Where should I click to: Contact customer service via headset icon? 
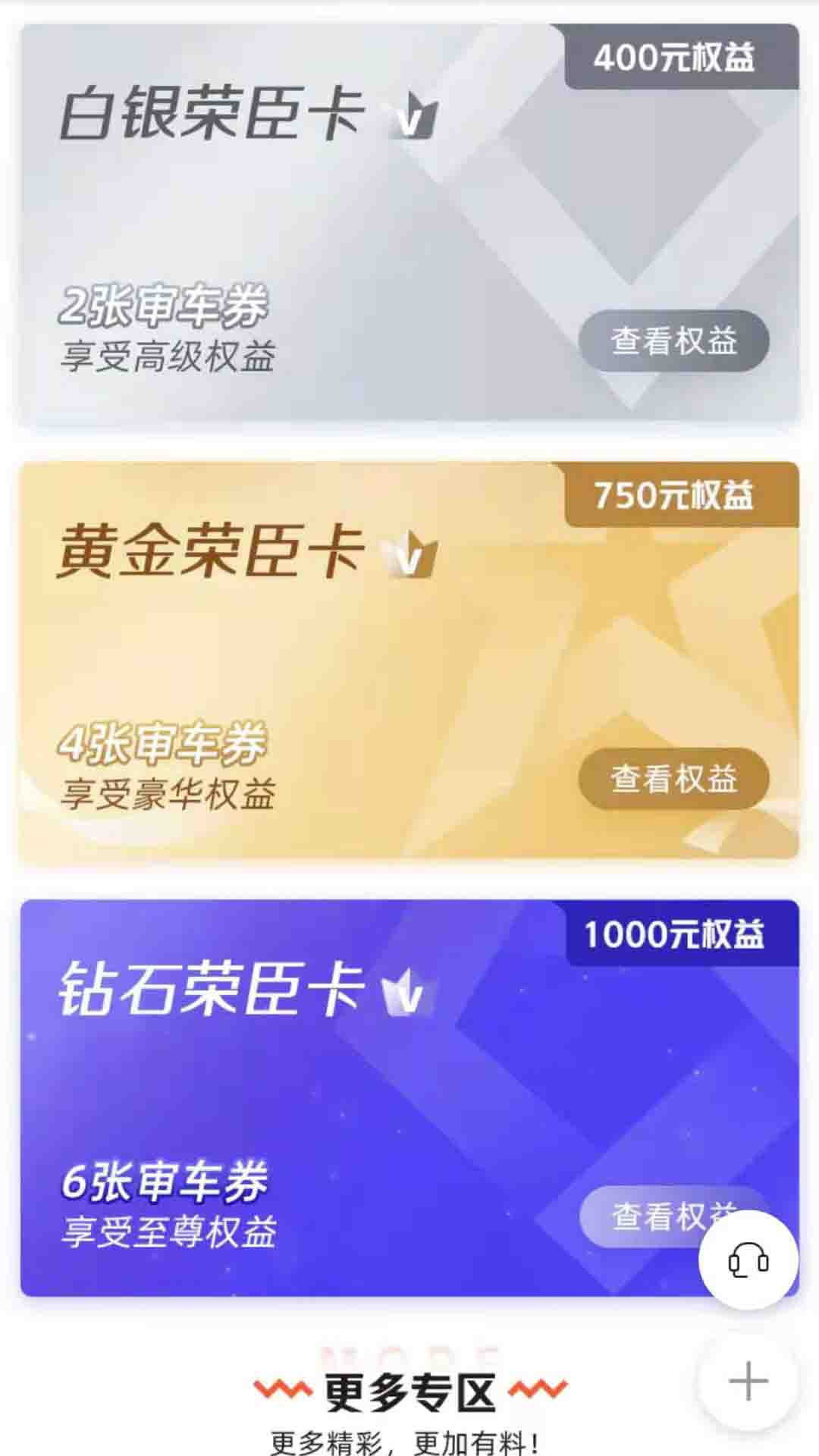coord(748,1260)
